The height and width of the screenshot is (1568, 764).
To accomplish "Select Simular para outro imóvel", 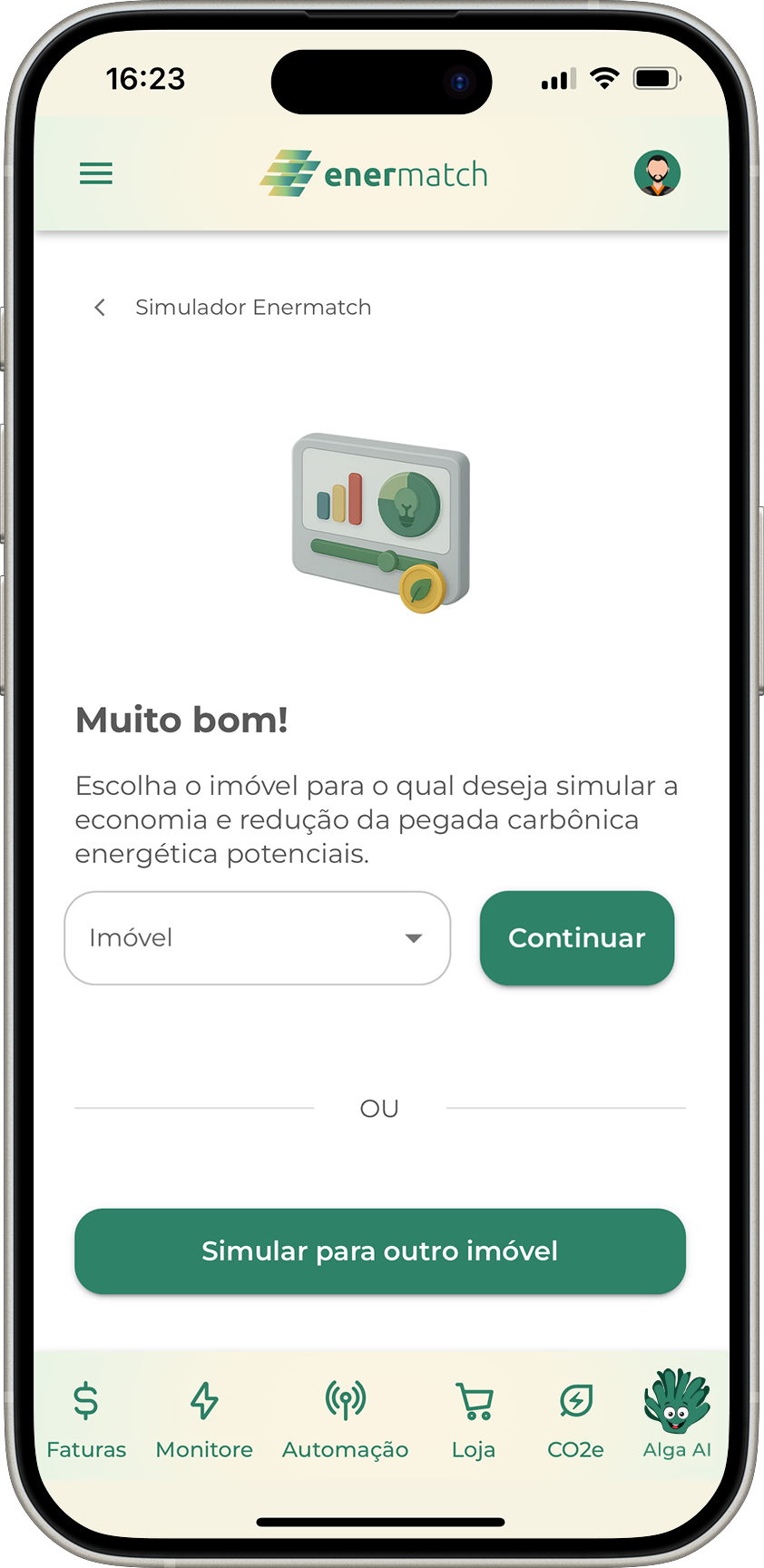I will 380,1250.
